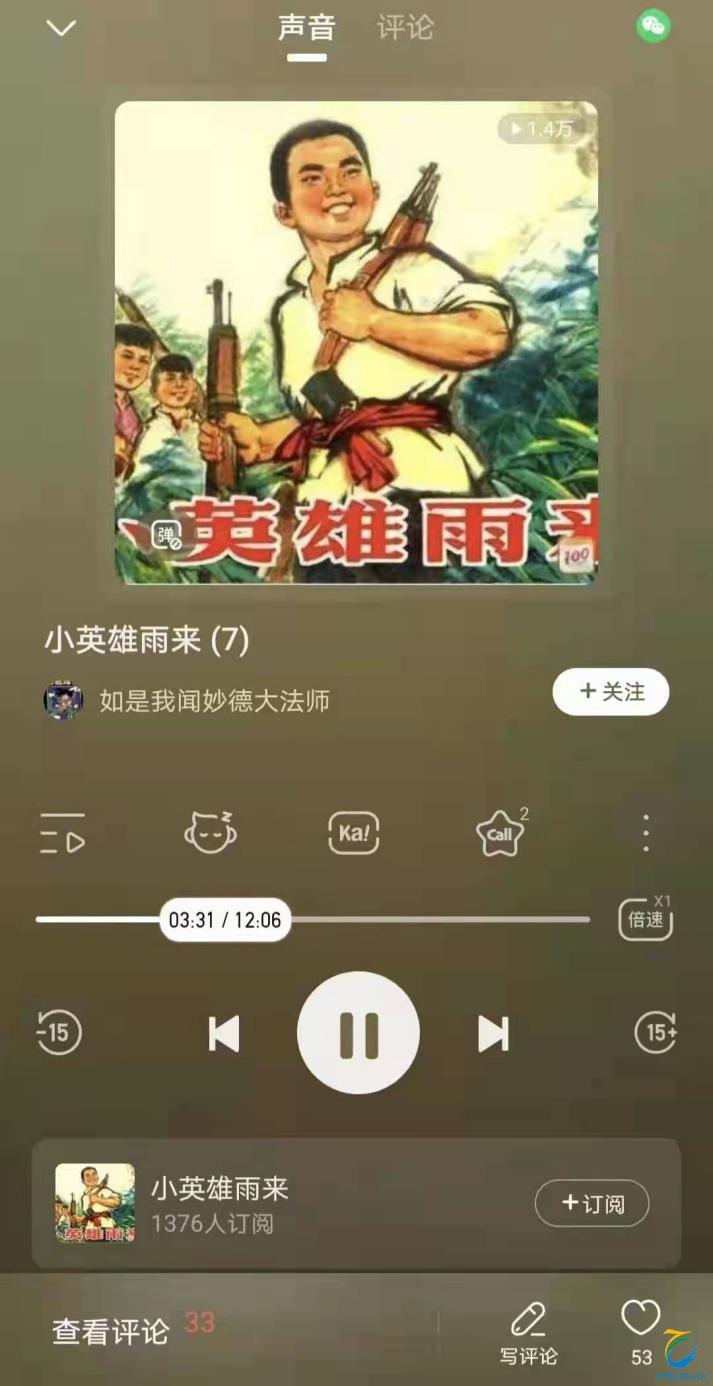The height and width of the screenshot is (1386, 713).
Task: Open the three-dot more options menu
Action: 646,833
